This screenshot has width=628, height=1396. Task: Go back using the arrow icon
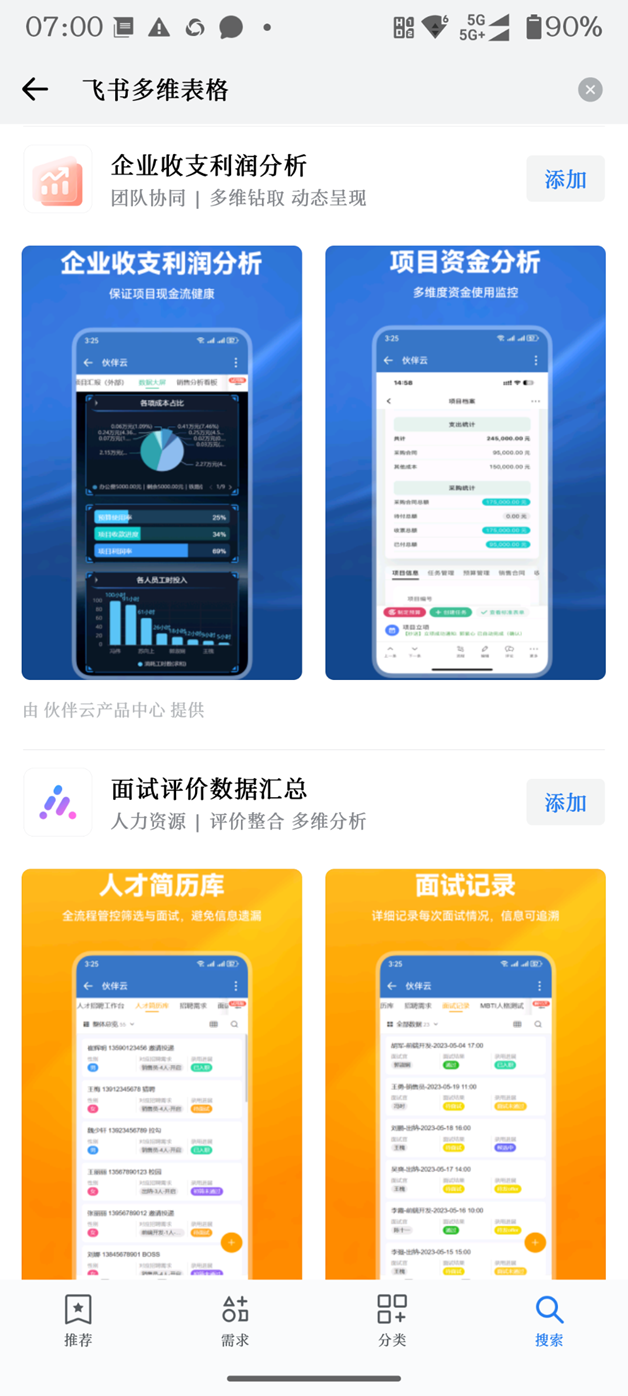[35, 90]
